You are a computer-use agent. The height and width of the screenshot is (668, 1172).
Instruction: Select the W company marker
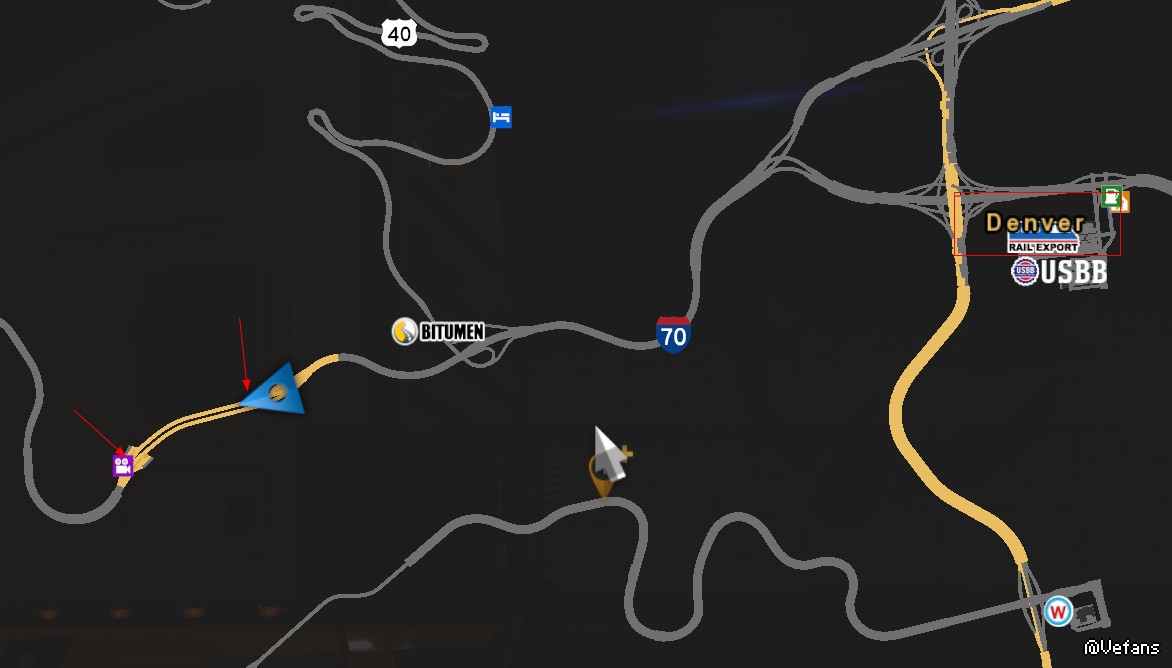pos(1058,610)
